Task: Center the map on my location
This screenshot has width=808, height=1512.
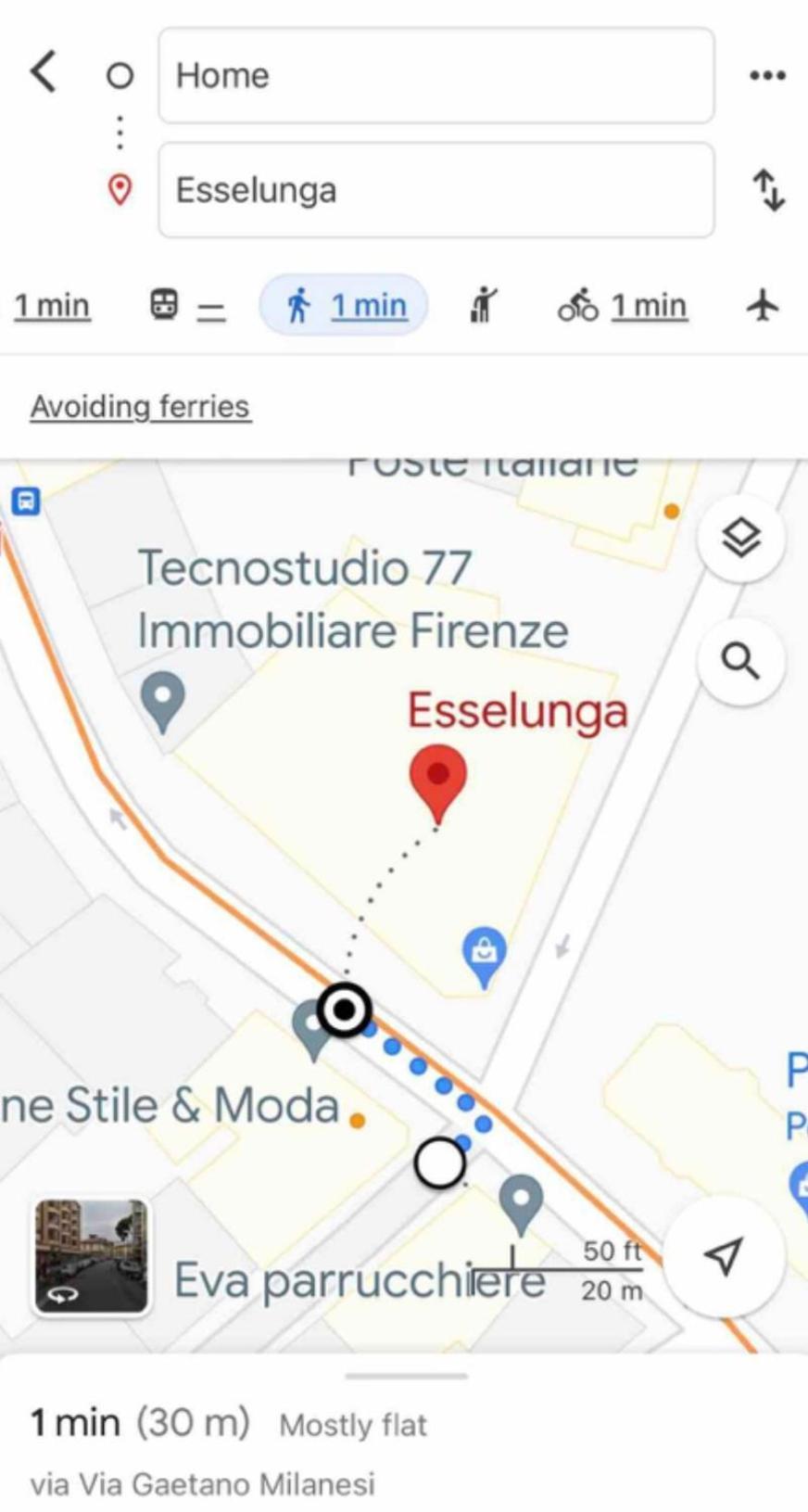Action: 723,1256
